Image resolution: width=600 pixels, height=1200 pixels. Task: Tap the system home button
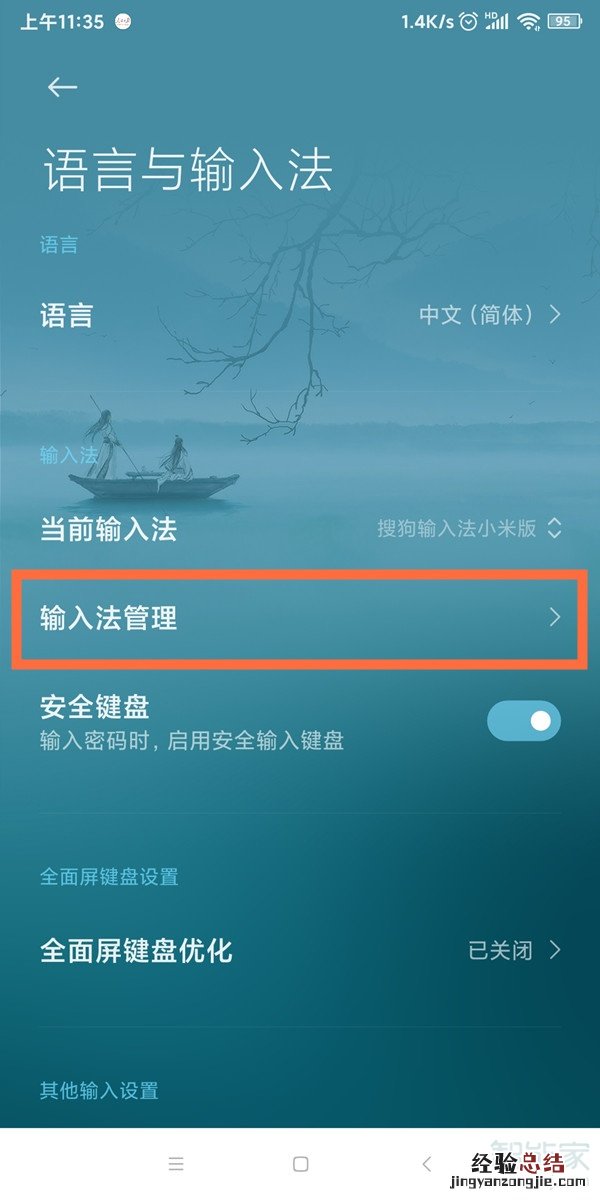(x=300, y=1164)
